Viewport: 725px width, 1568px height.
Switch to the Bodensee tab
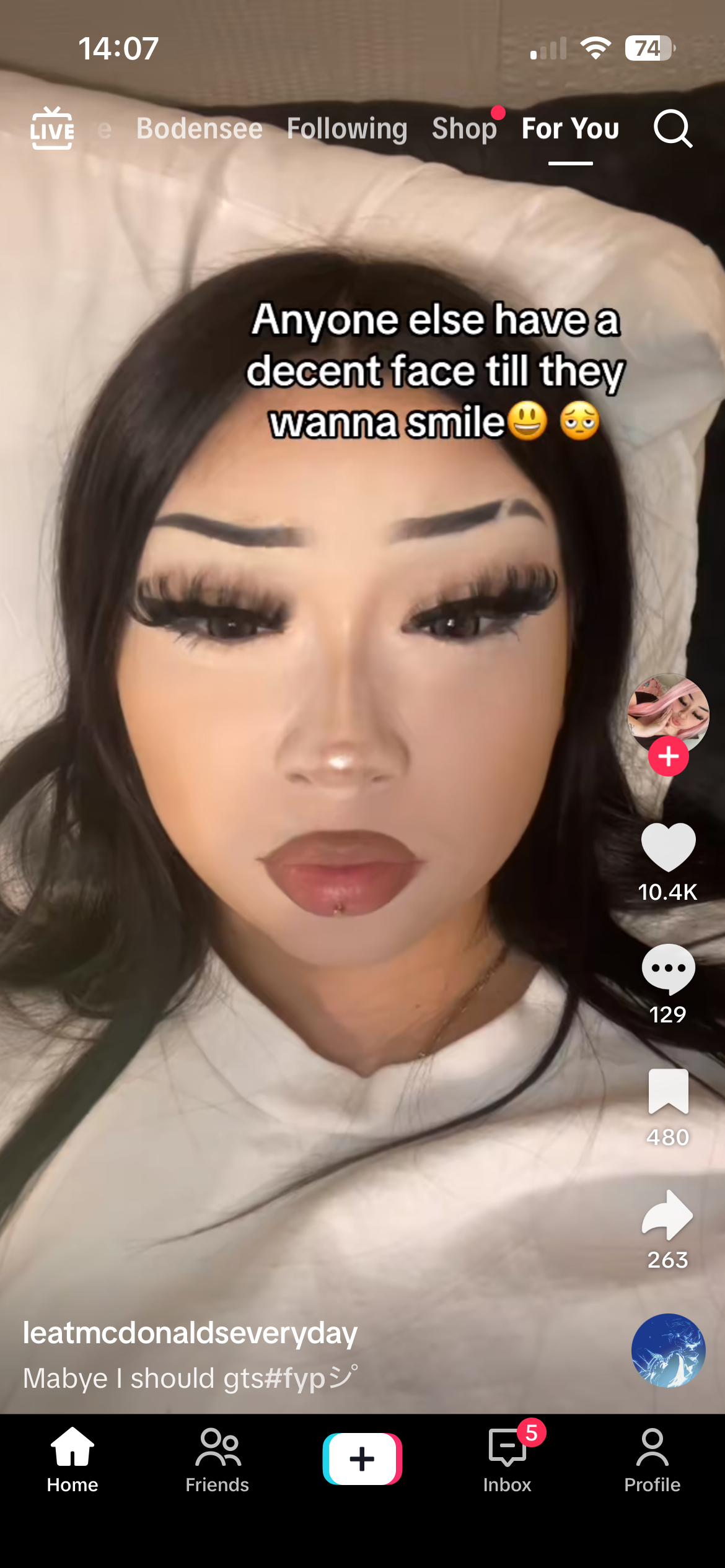coord(199,129)
